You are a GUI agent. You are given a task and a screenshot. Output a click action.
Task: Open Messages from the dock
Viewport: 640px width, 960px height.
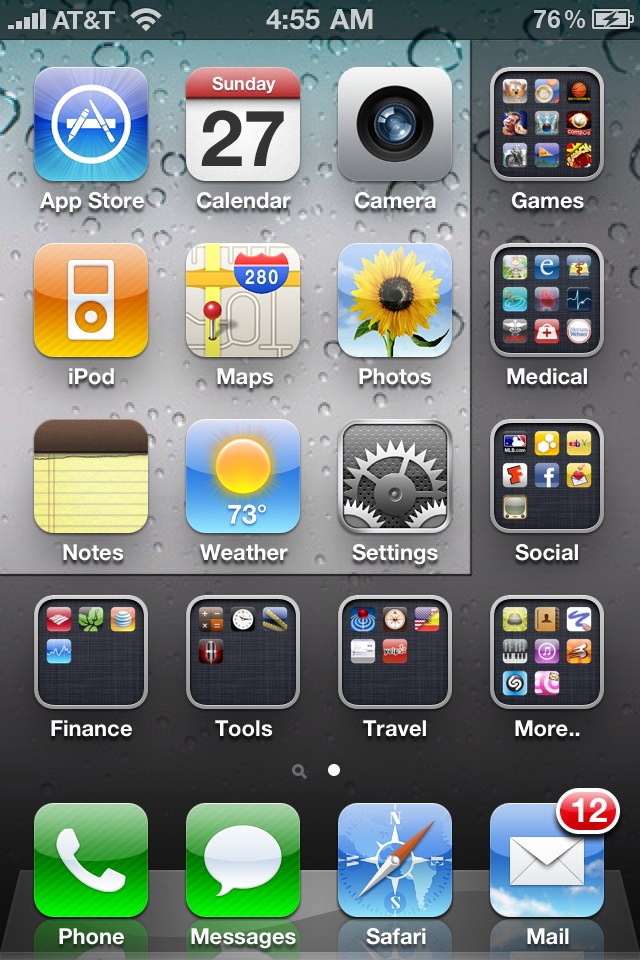(243, 860)
